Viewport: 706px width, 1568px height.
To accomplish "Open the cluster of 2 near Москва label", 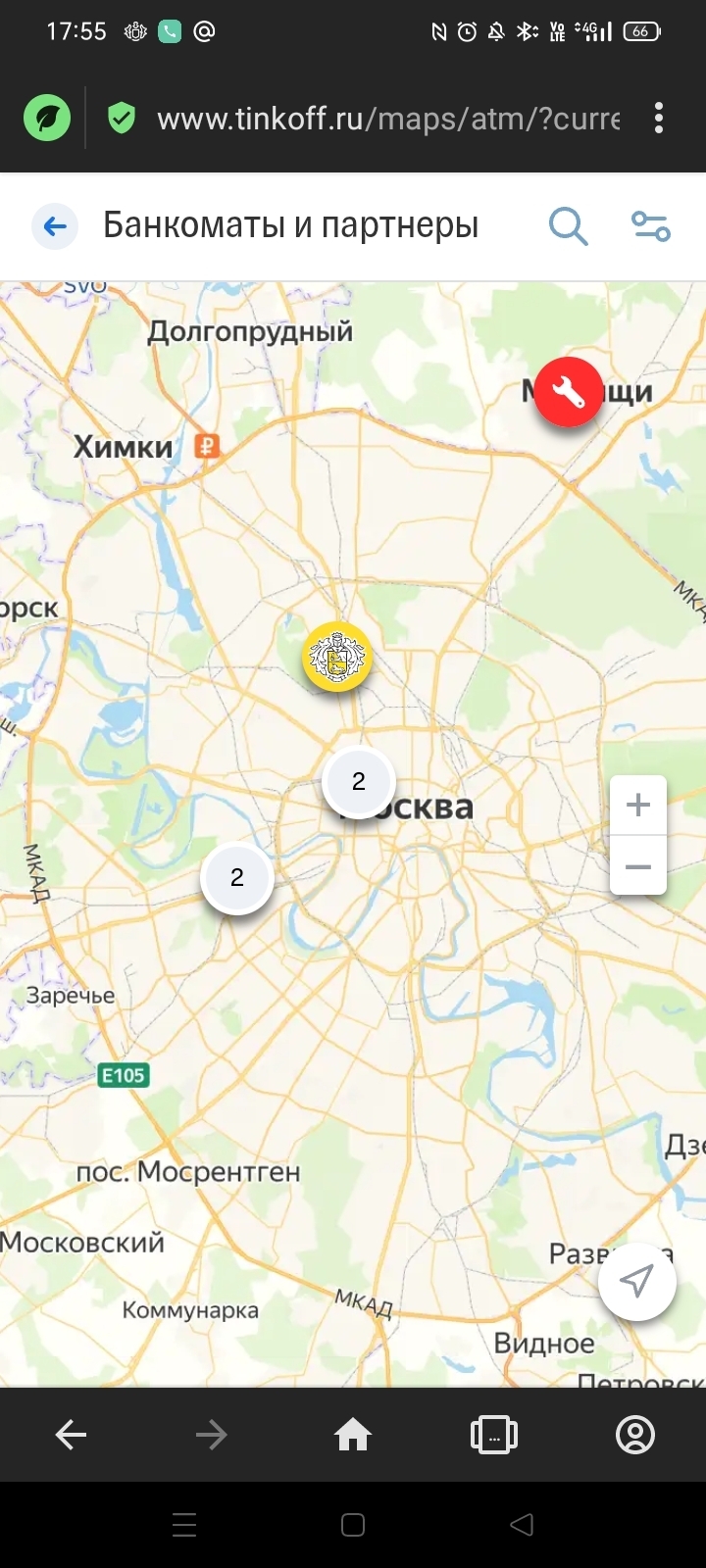I will pyautogui.click(x=359, y=782).
